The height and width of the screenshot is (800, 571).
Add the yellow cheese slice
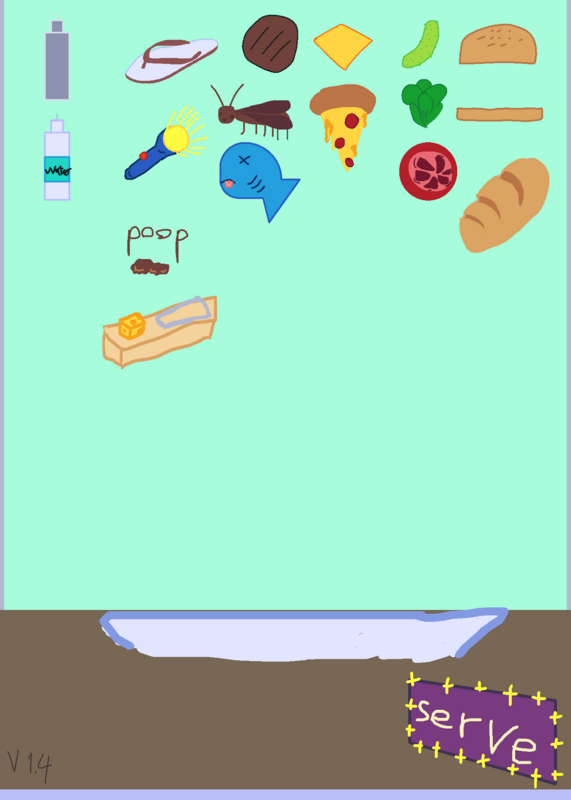pos(343,46)
